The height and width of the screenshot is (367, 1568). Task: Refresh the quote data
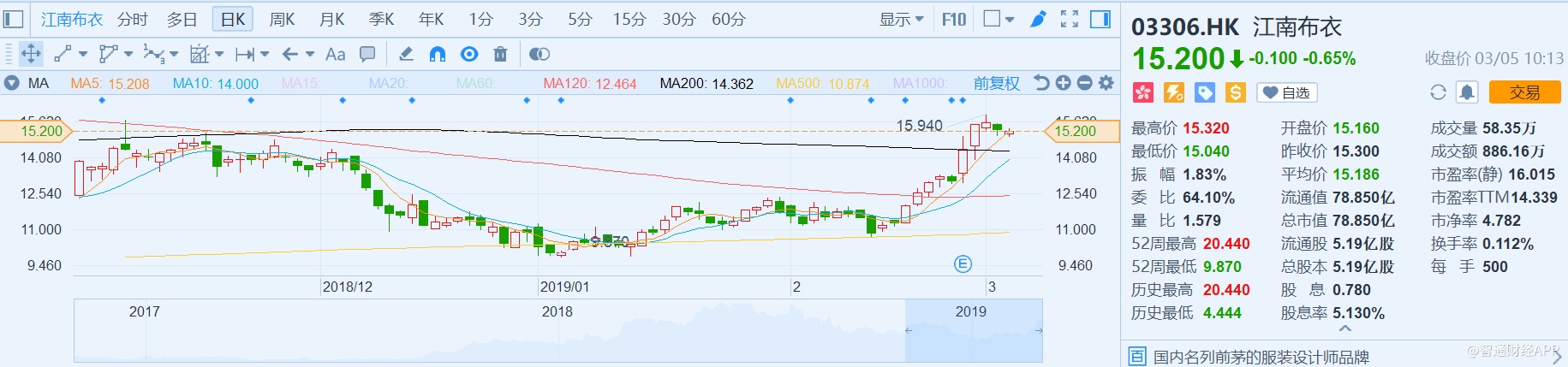tap(1438, 92)
